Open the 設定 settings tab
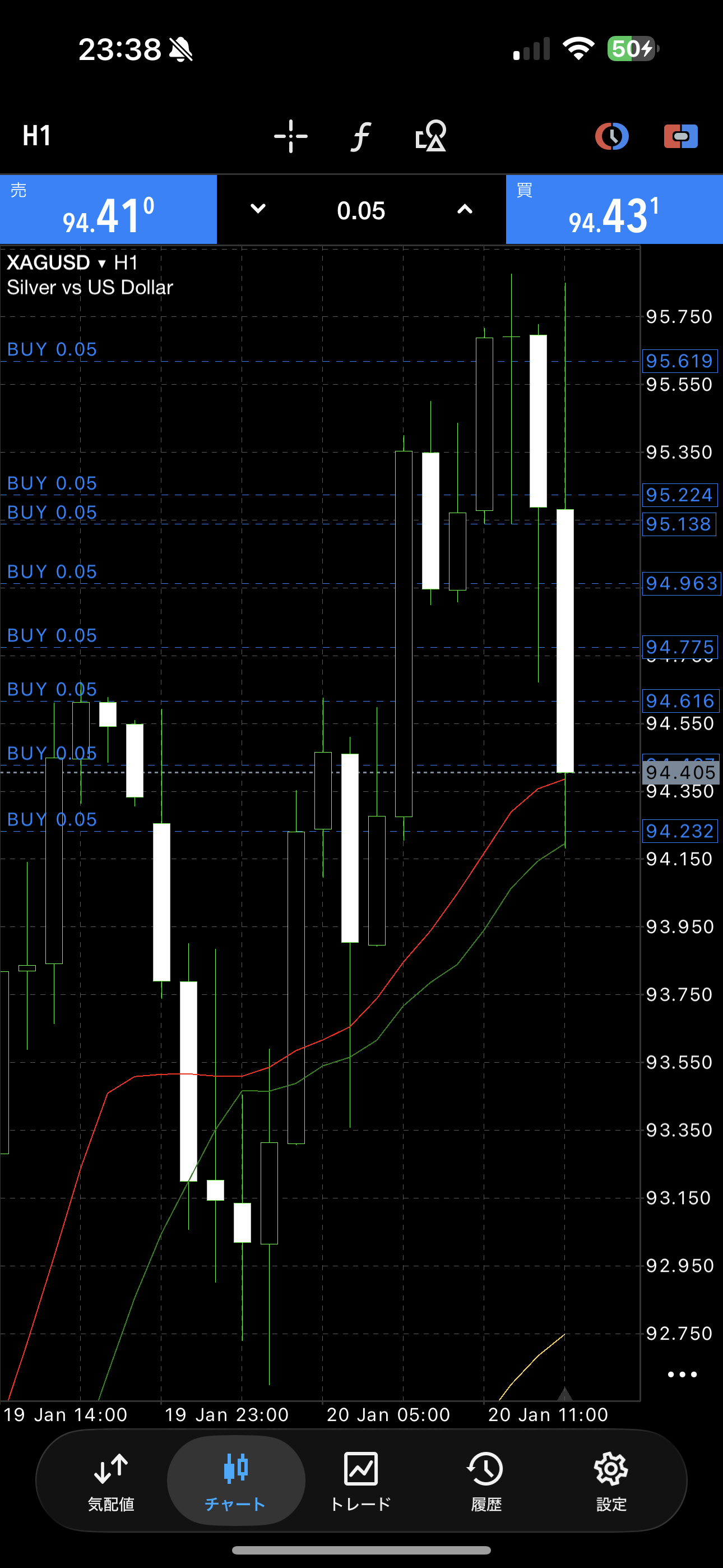Viewport: 723px width, 1568px height. coord(611,1481)
